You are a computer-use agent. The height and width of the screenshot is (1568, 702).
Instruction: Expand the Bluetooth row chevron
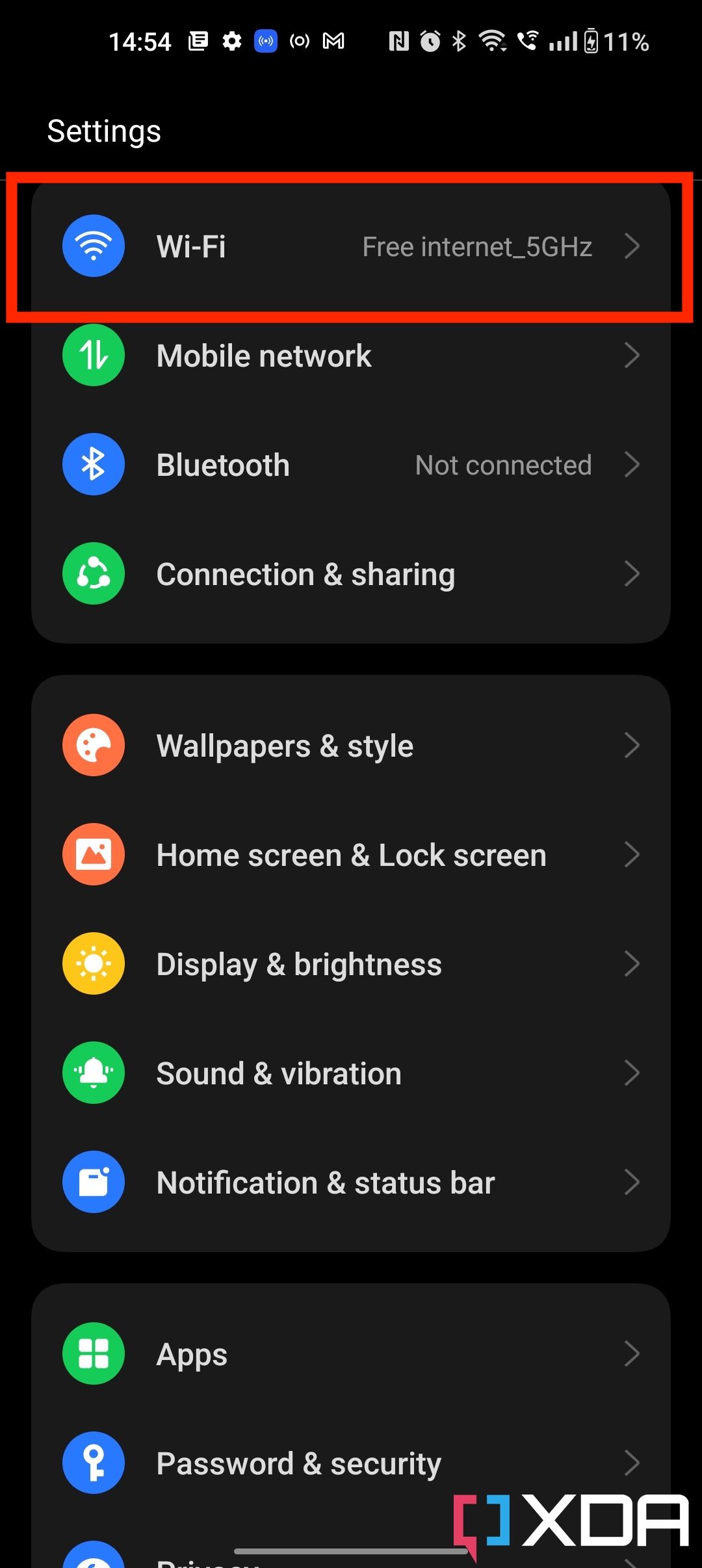point(632,464)
